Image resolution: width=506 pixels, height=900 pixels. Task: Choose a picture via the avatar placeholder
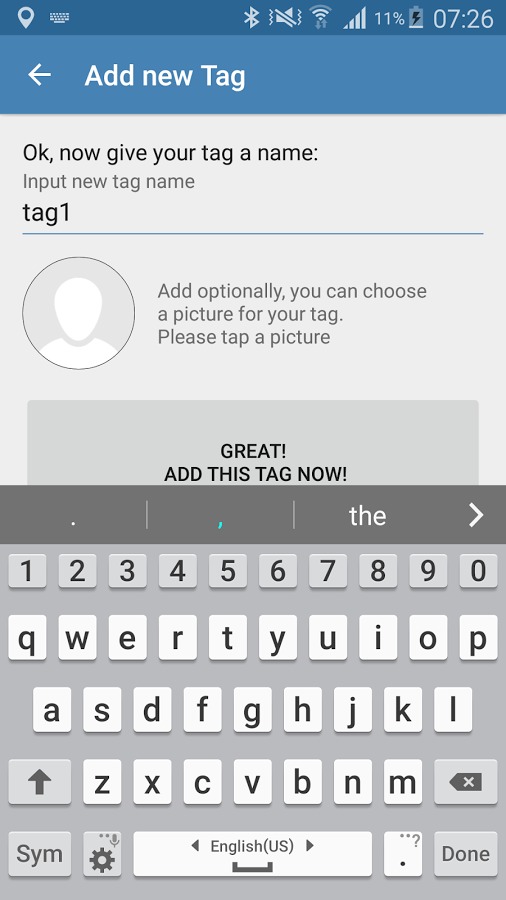[x=79, y=313]
